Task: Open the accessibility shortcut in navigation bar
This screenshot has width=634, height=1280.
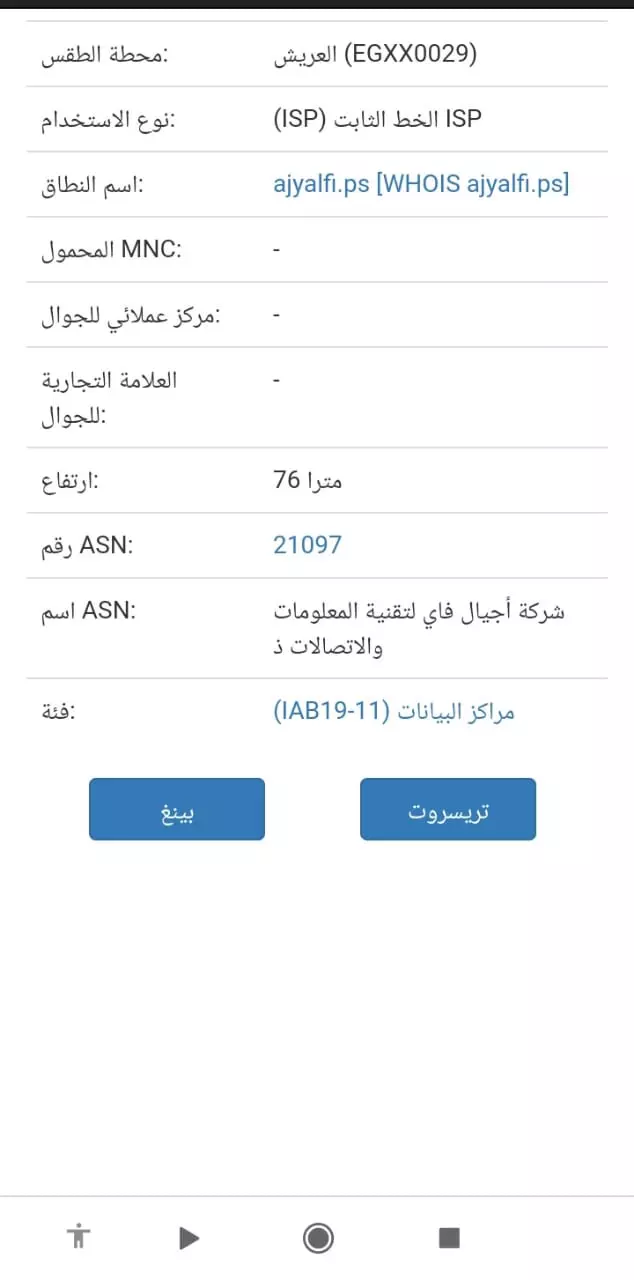Action: click(79, 1238)
